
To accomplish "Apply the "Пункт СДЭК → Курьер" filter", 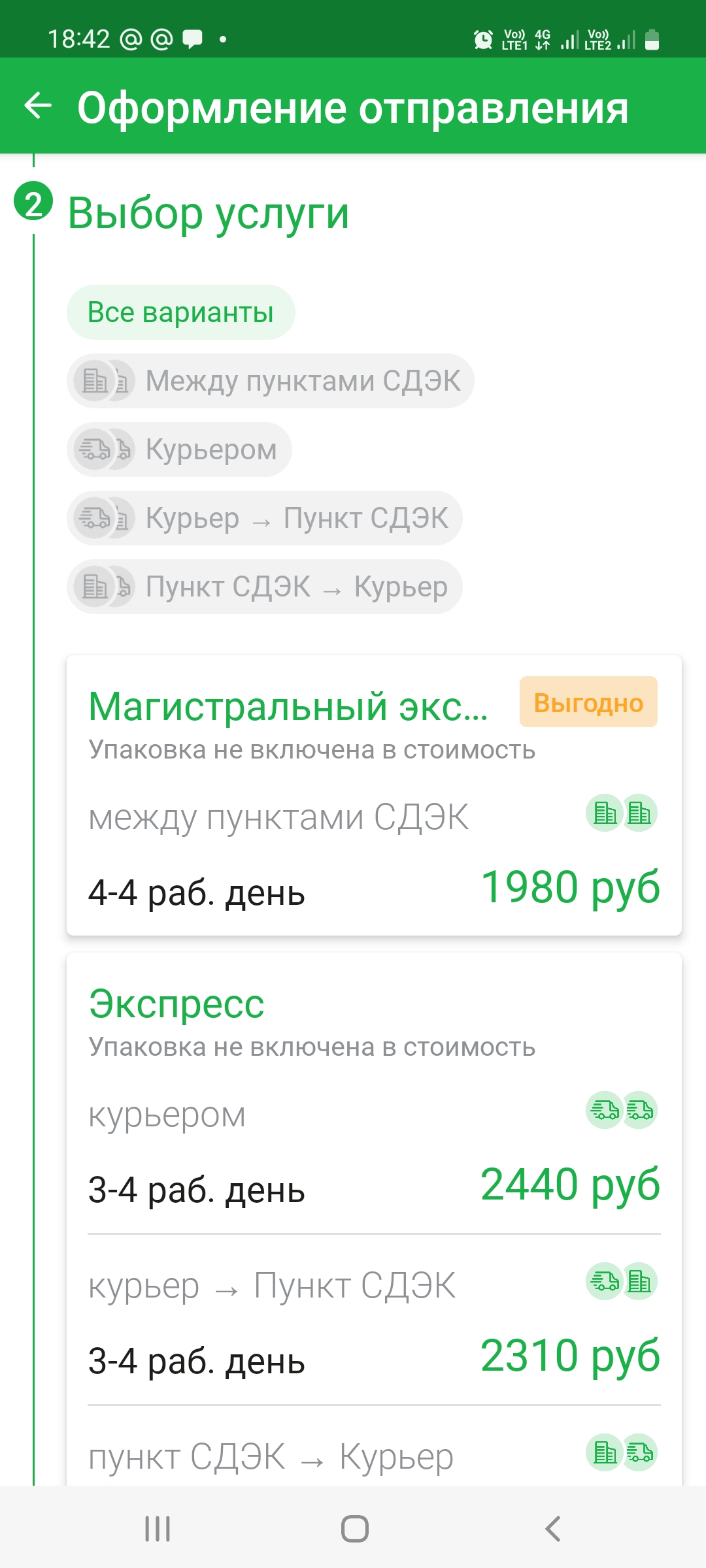I will (265, 587).
